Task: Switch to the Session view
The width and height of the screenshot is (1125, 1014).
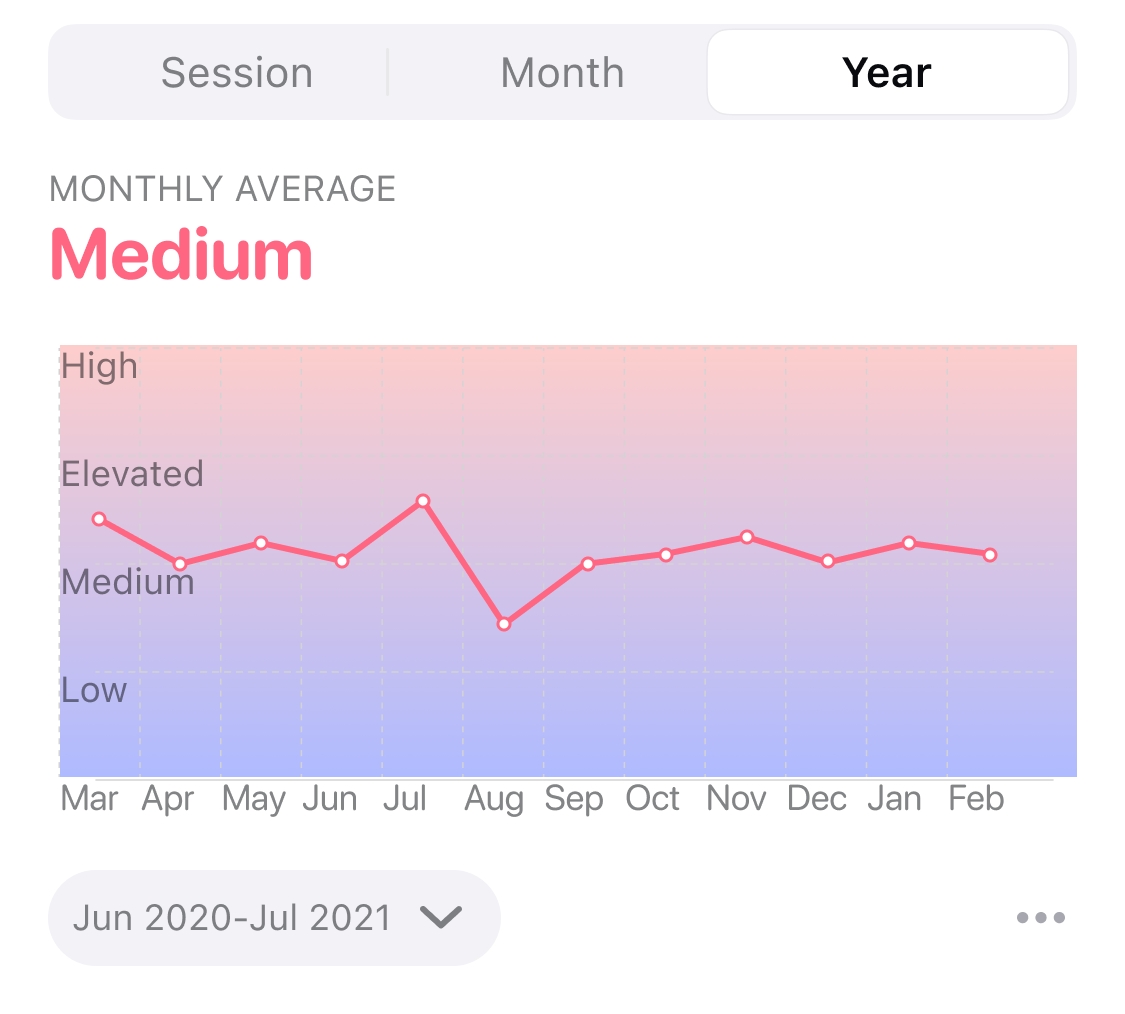Action: [x=237, y=73]
